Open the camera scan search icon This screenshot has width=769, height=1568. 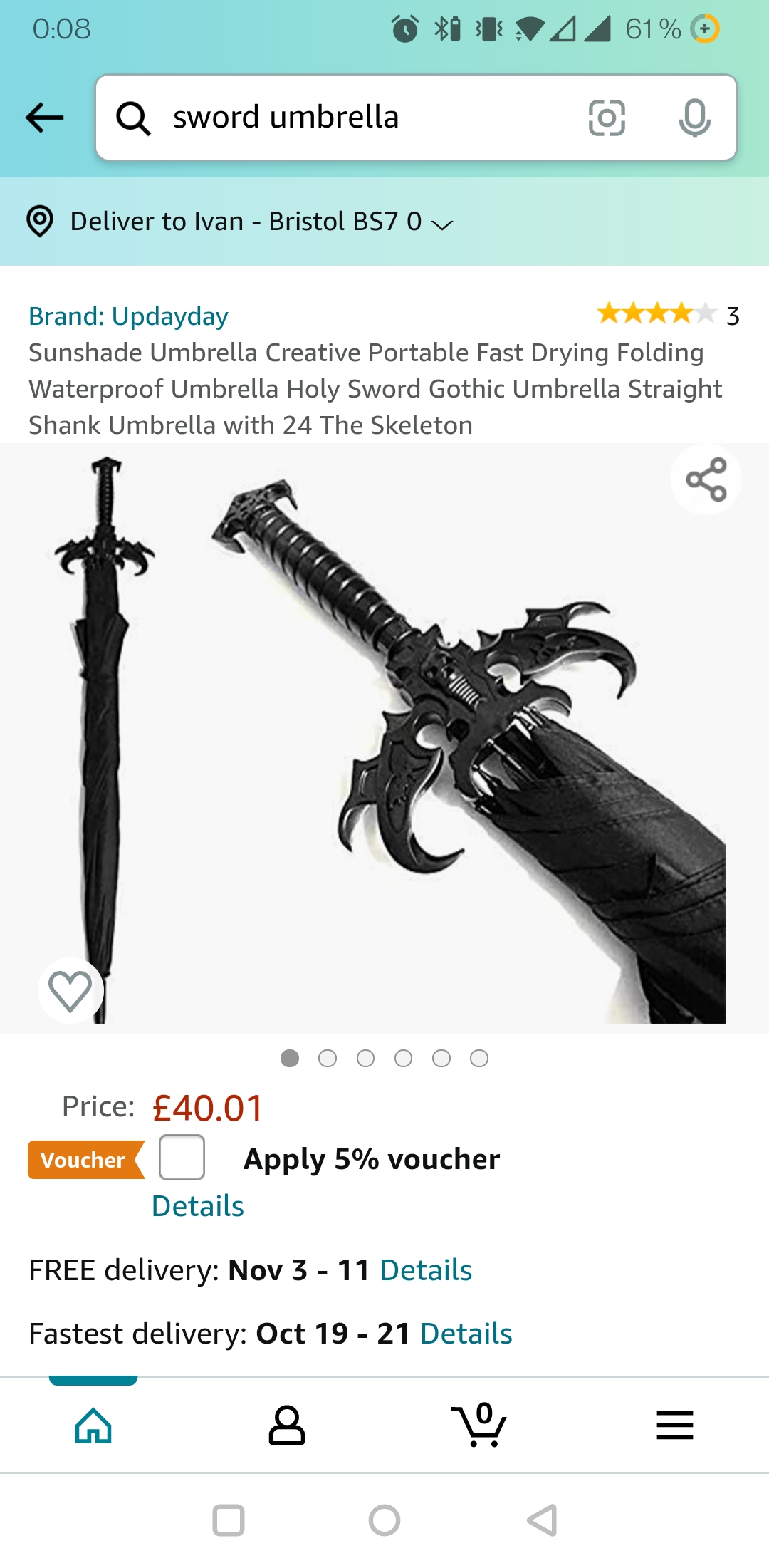[607, 118]
